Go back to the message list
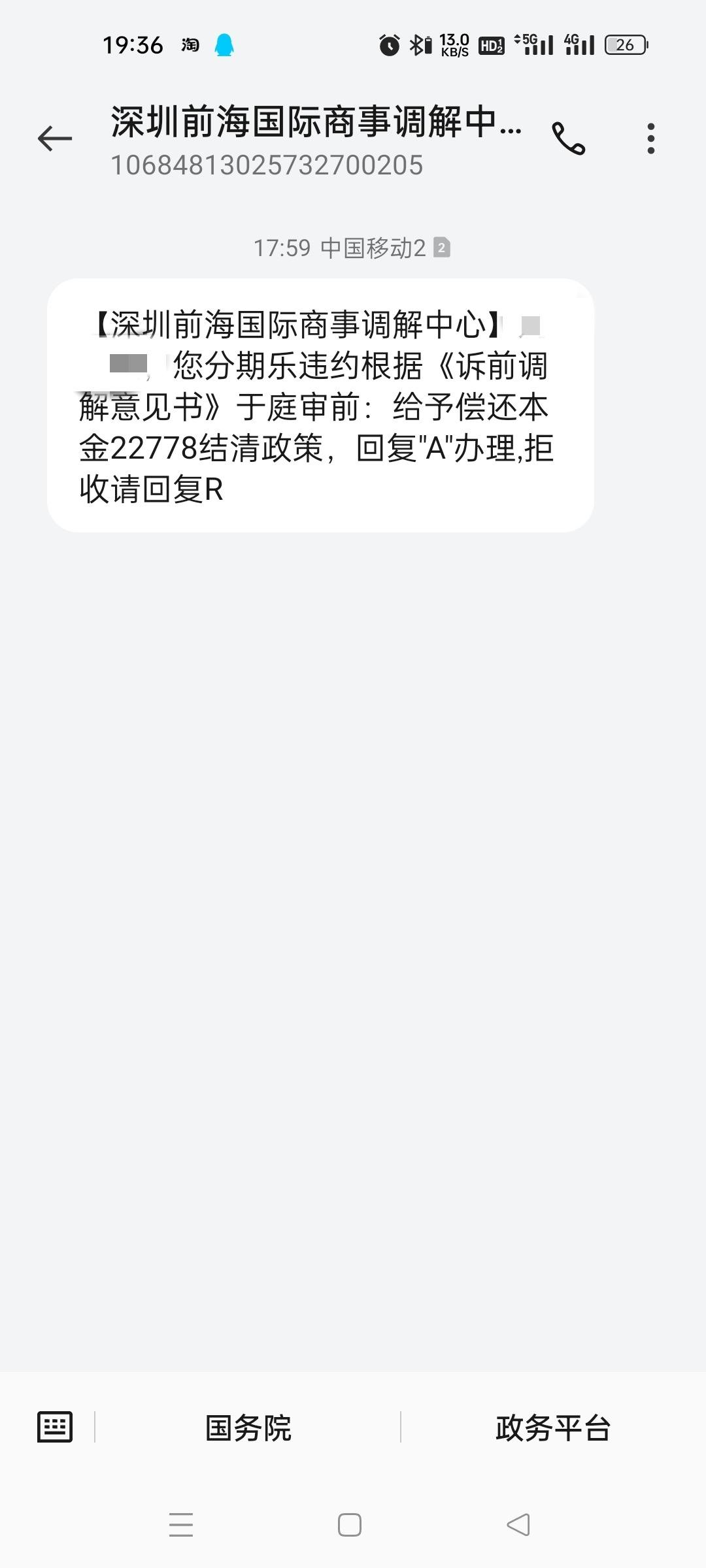Image resolution: width=706 pixels, height=1568 pixels. click(x=55, y=139)
